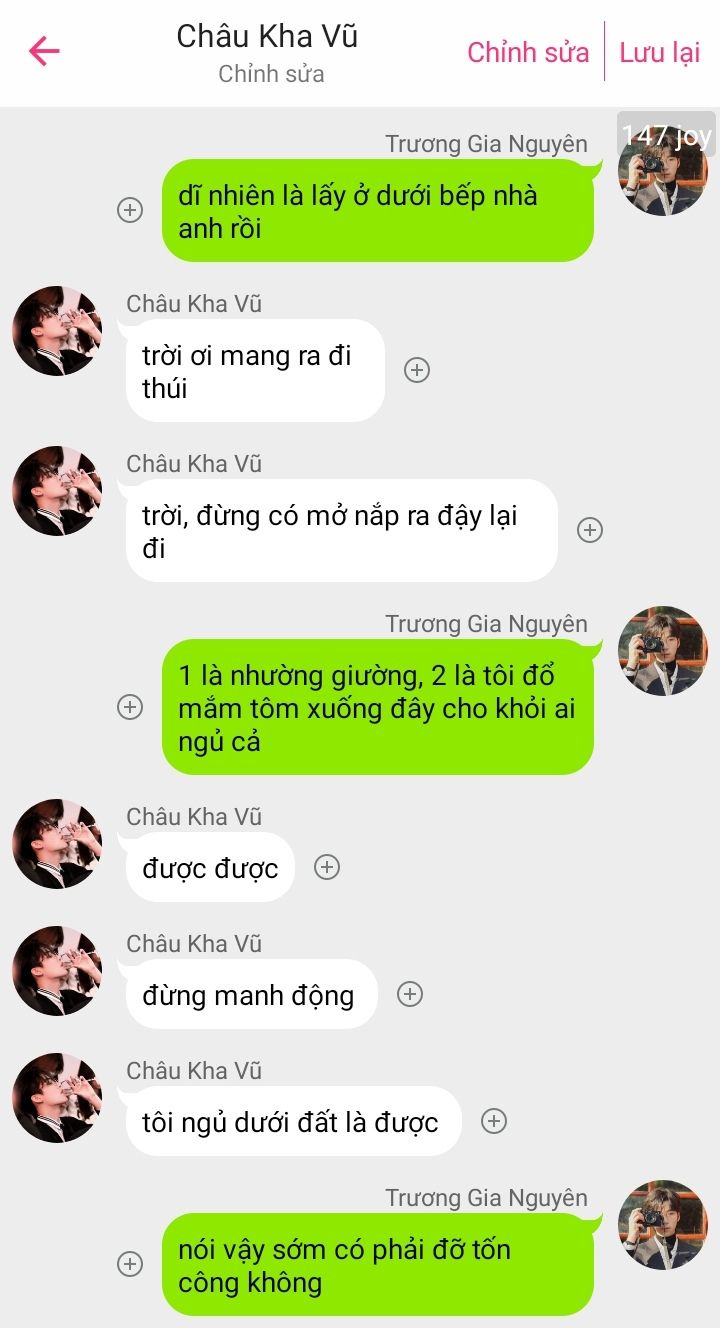Go back using the pink arrow

pyautogui.click(x=44, y=51)
